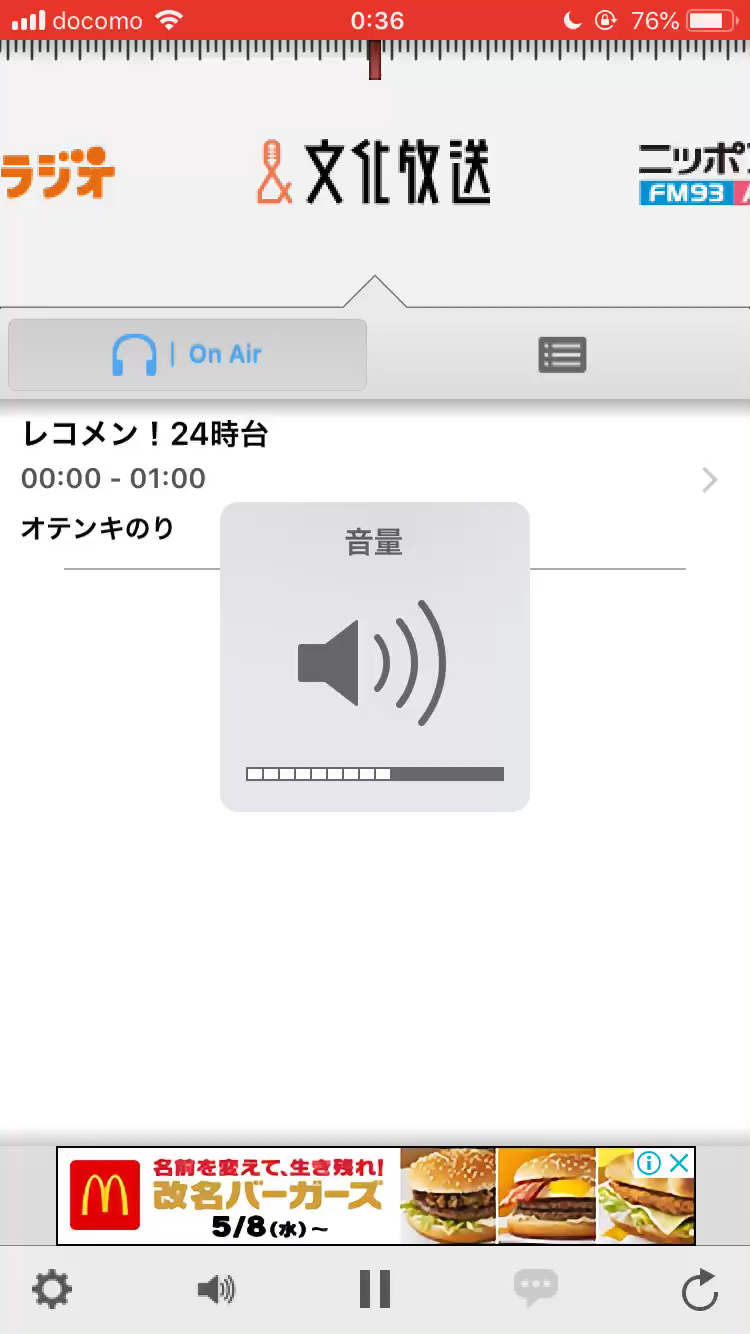Open the program entry オテンキのり
This screenshot has height=1334, width=750.
tap(96, 528)
